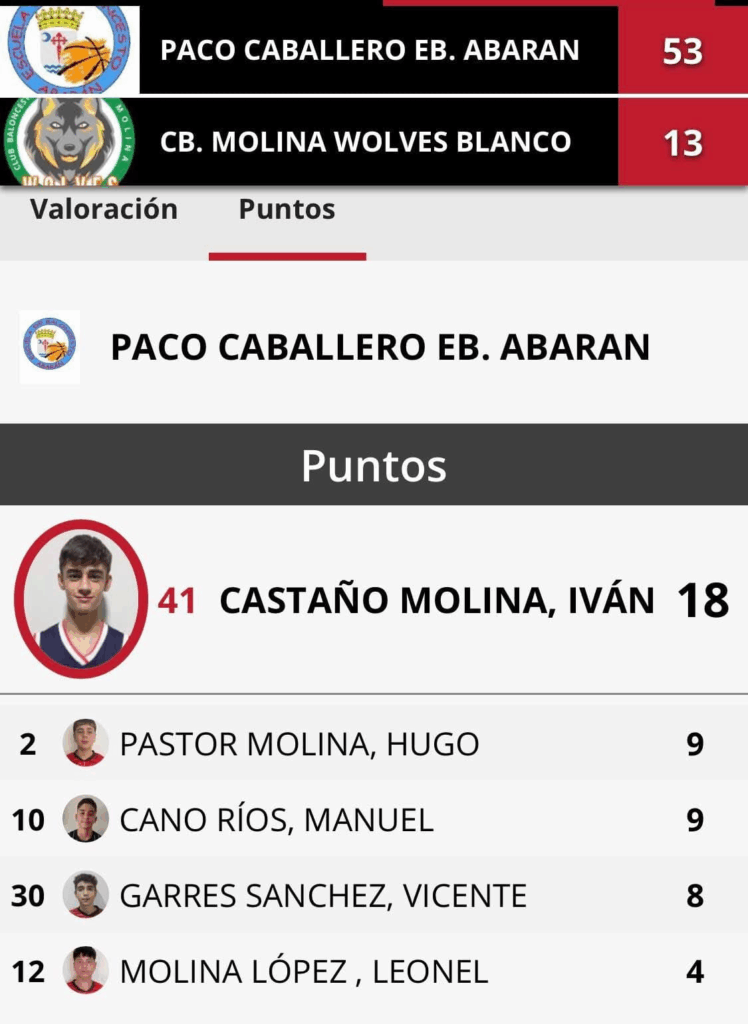Open Molina López, Leonel's profile

pos(303,970)
